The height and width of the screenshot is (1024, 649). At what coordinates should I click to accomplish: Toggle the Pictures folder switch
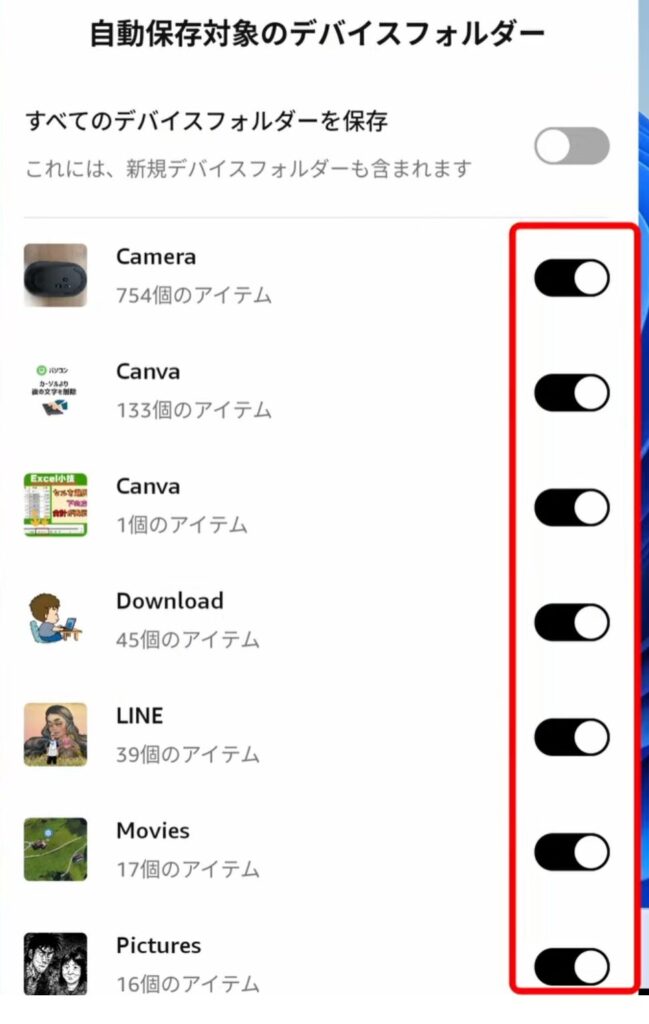point(571,967)
